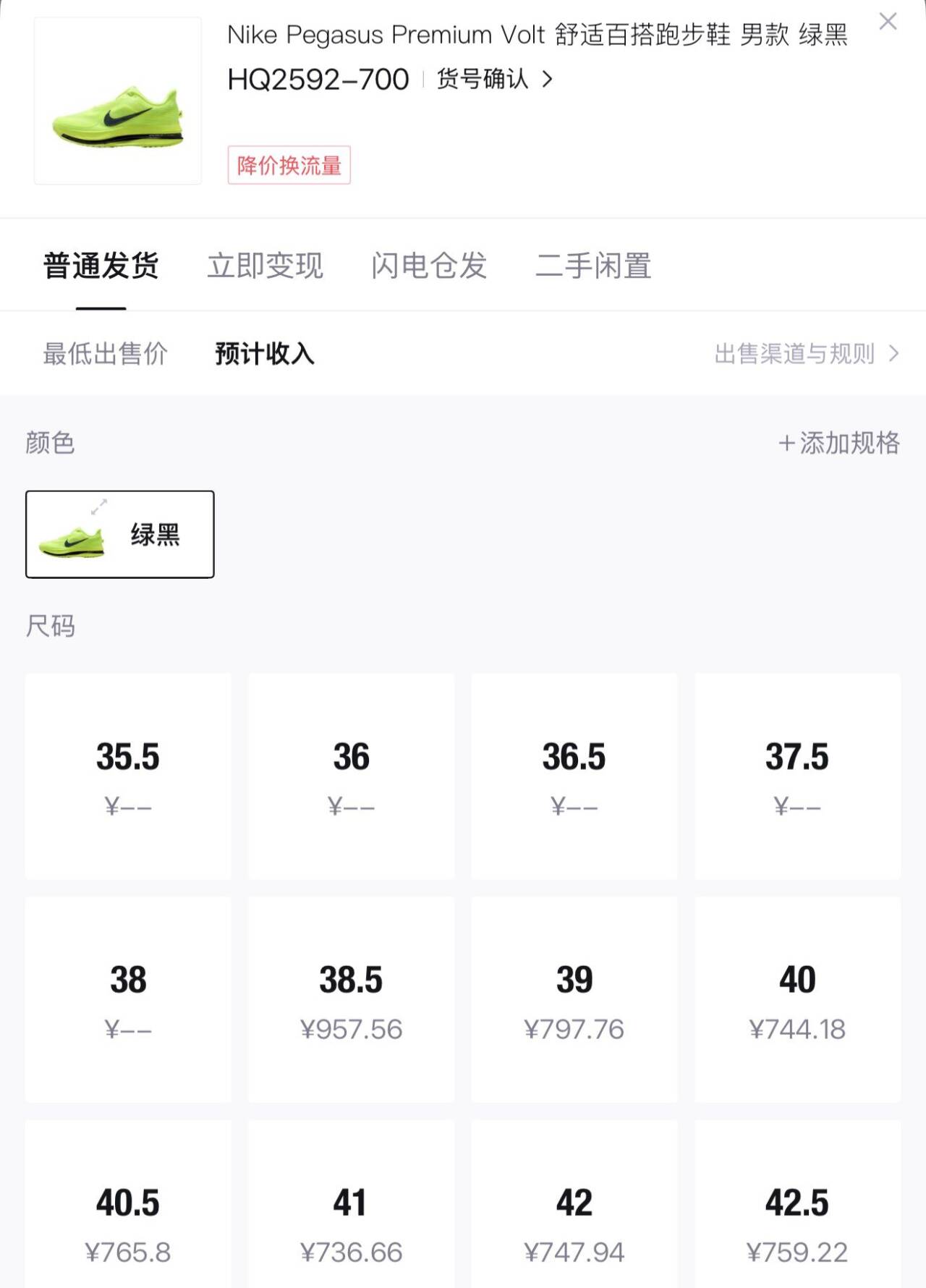926x1288 pixels.
Task: Tap 添加规格 to add a spec
Action: click(839, 443)
